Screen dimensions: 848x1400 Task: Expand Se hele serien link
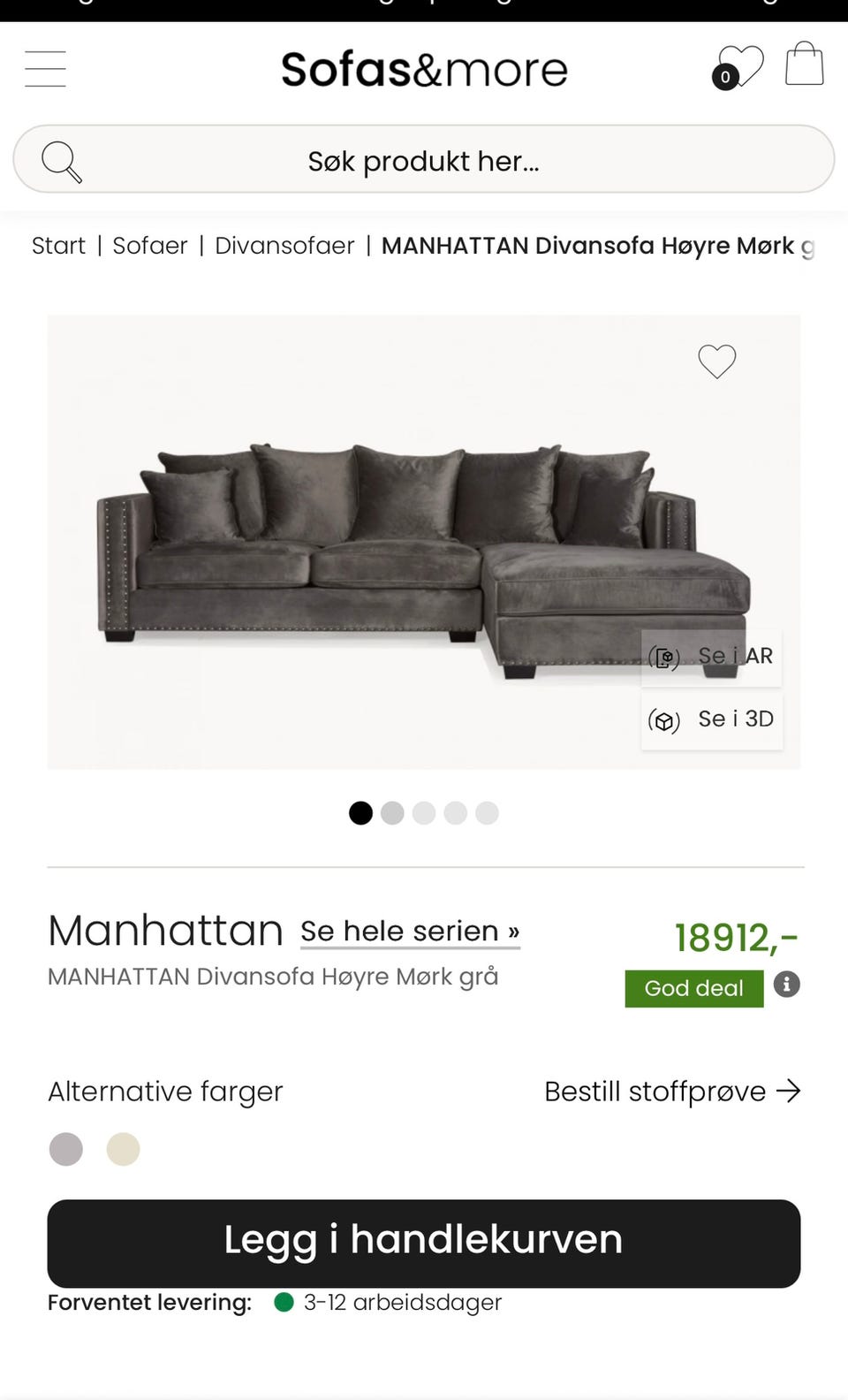(409, 931)
